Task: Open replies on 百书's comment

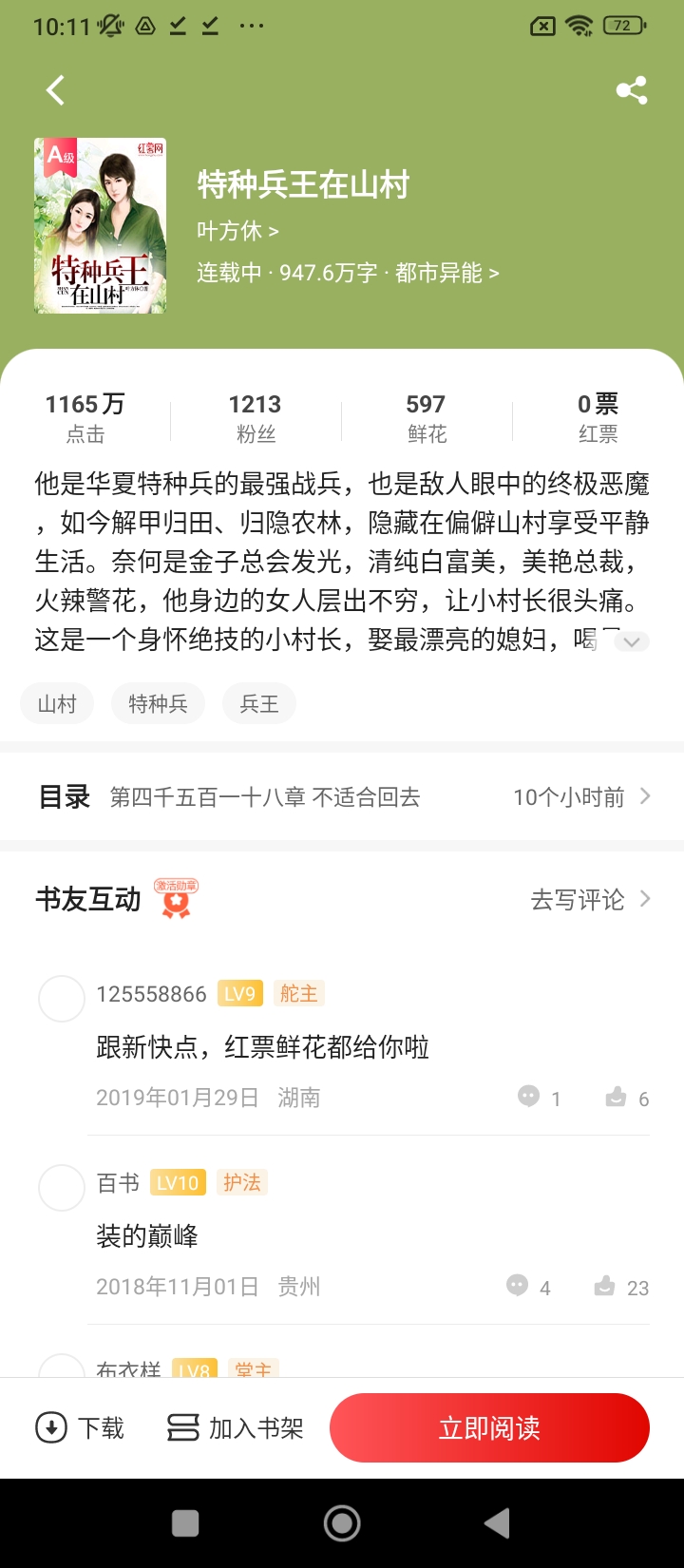Action: (x=518, y=1287)
